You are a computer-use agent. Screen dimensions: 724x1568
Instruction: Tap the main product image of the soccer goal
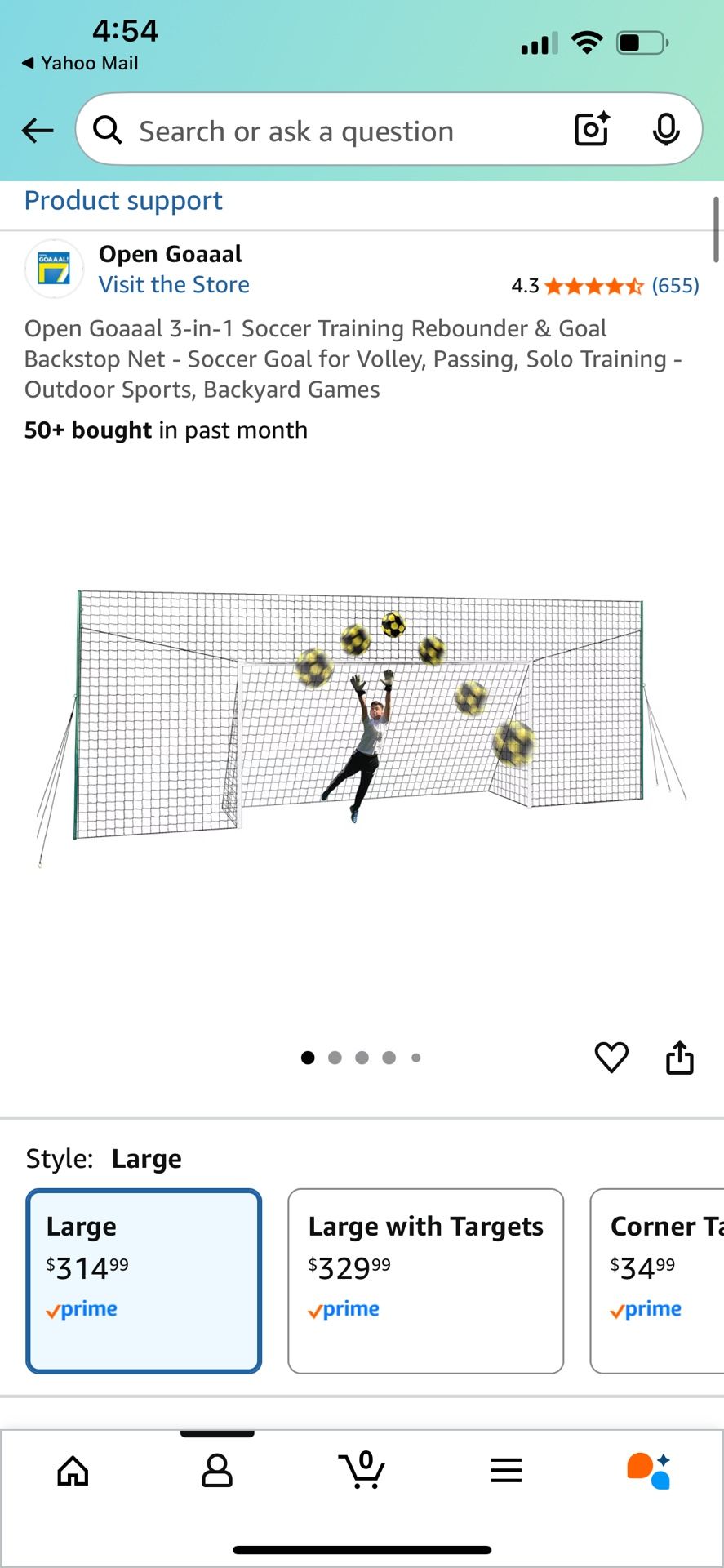[362, 719]
